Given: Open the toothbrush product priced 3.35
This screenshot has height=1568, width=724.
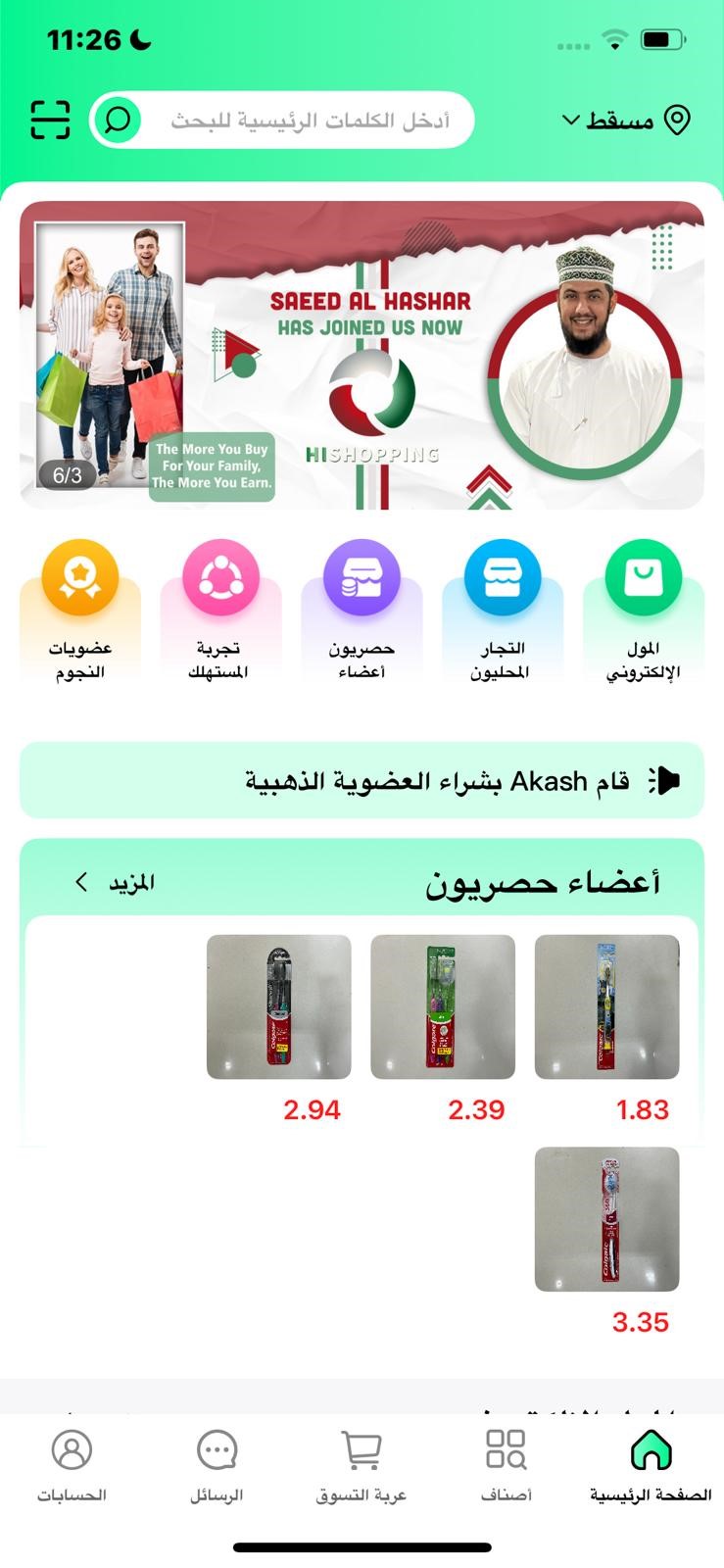Looking at the screenshot, I should [x=606, y=1219].
